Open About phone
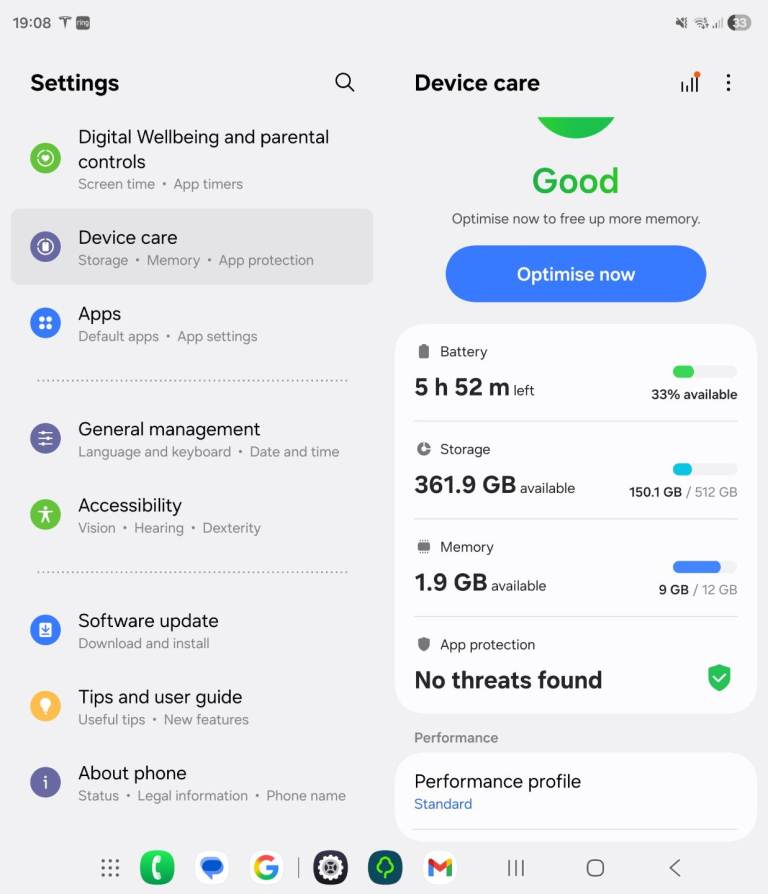 [192, 782]
